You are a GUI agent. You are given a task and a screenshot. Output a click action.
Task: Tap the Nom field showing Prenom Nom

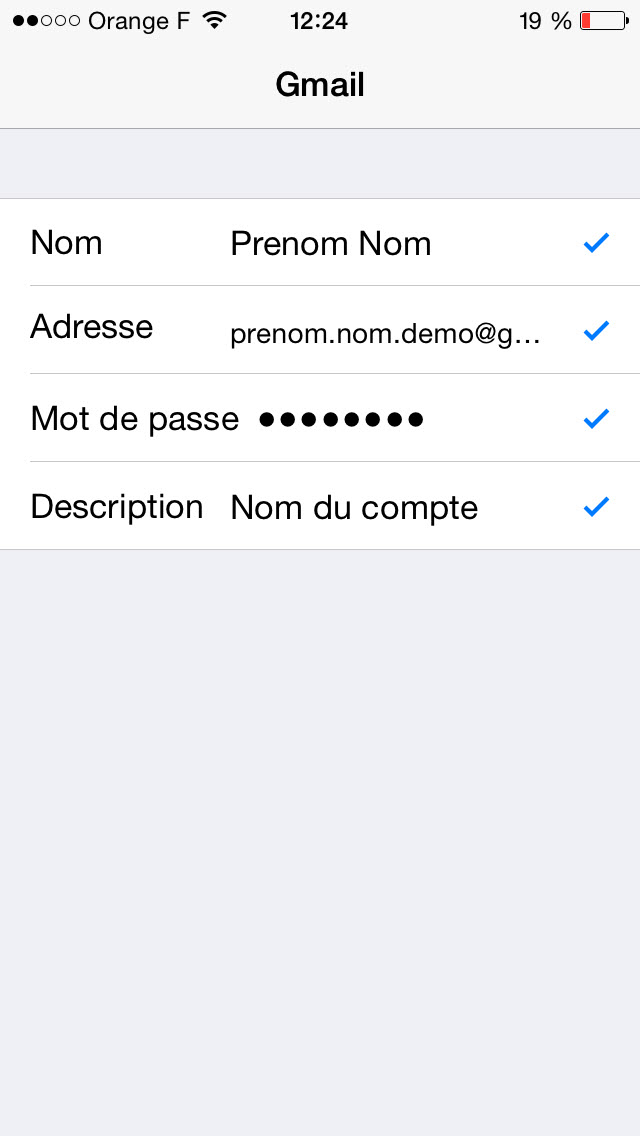pyautogui.click(x=320, y=243)
